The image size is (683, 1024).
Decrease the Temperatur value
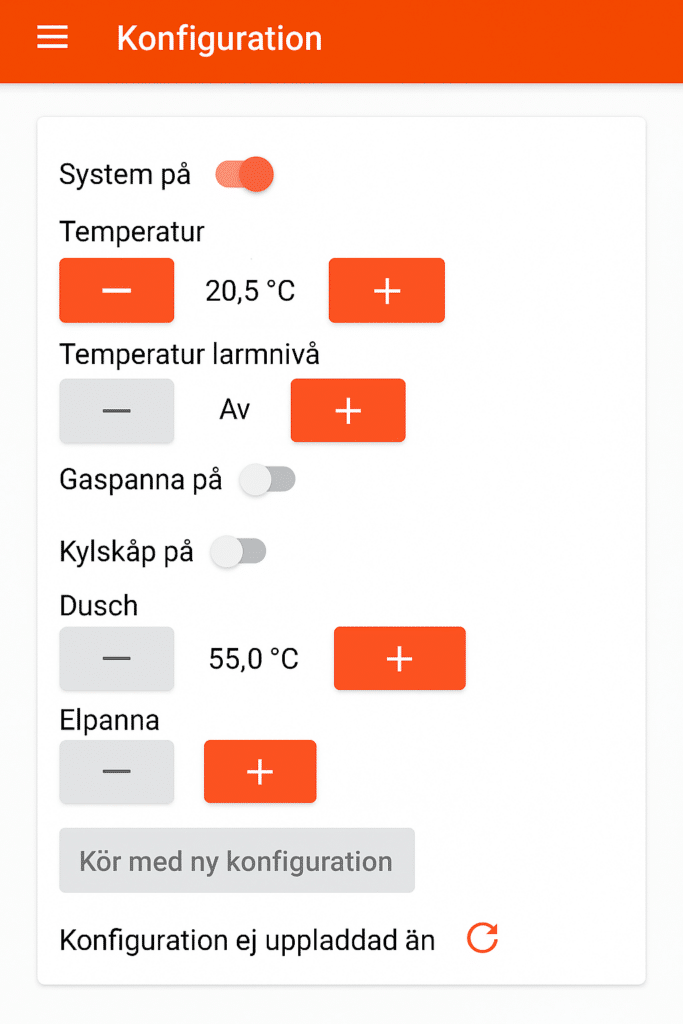click(x=117, y=290)
